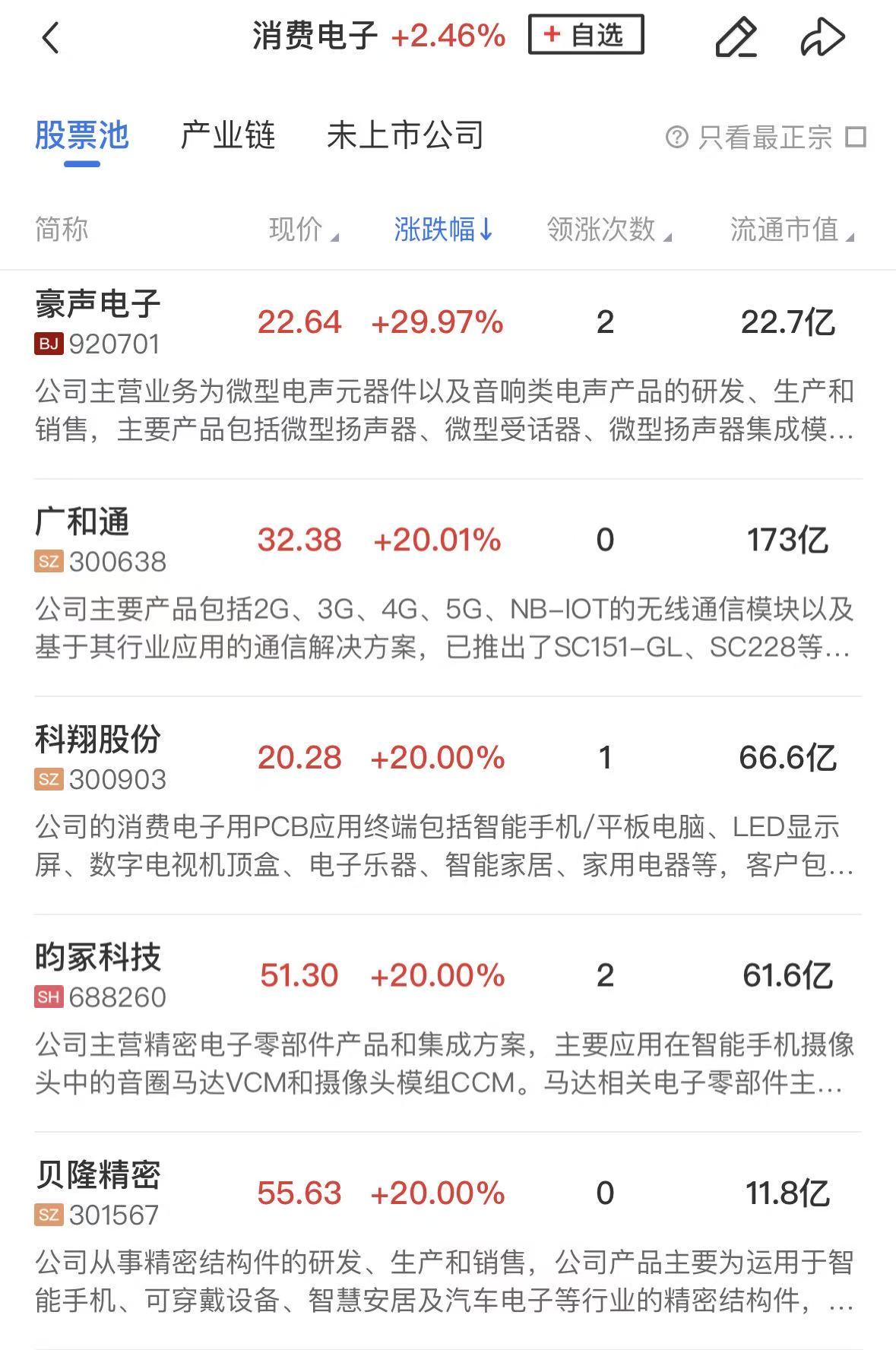Go back using the top-left arrow

click(x=50, y=37)
